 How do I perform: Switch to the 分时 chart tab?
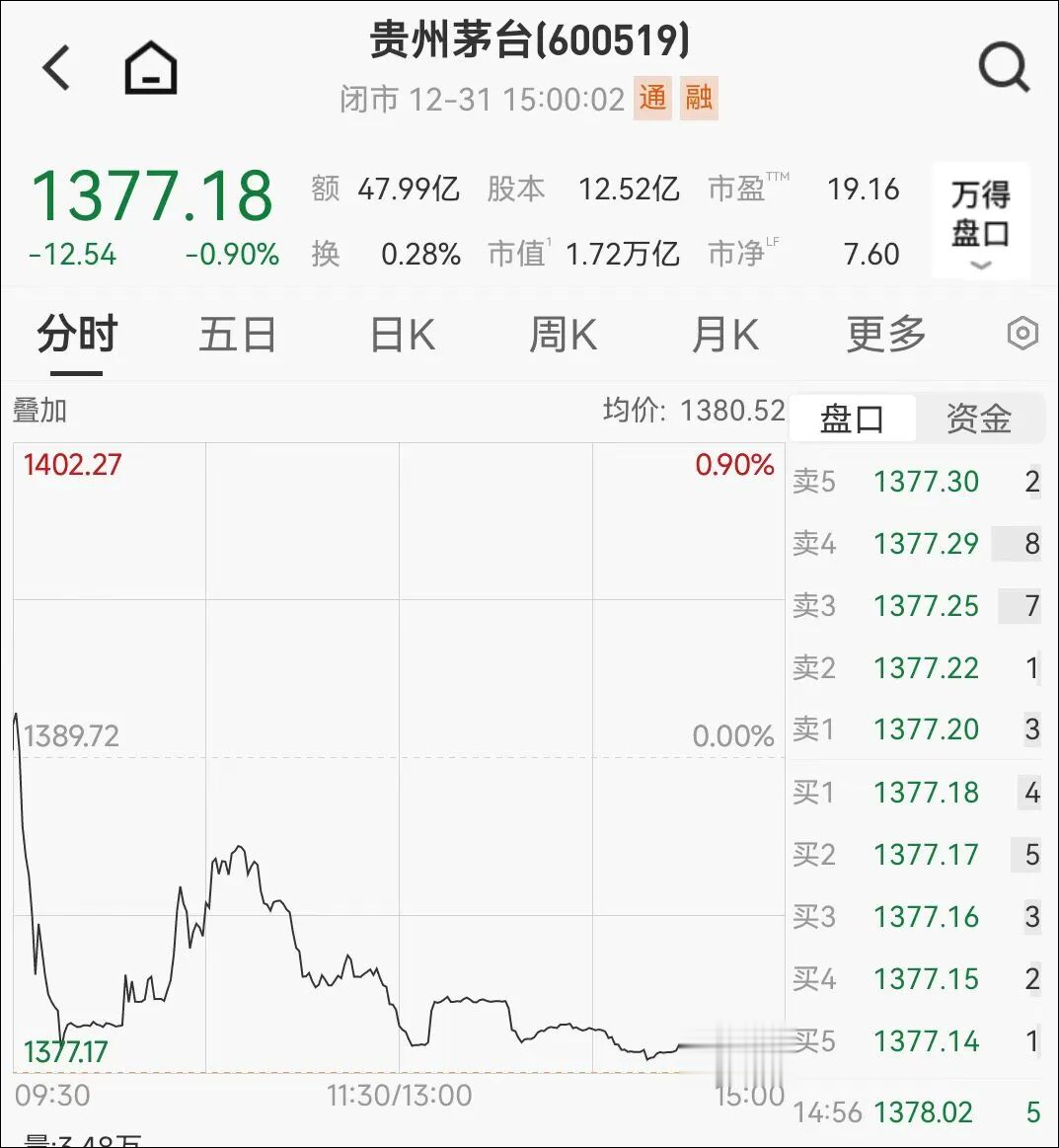tap(77, 336)
